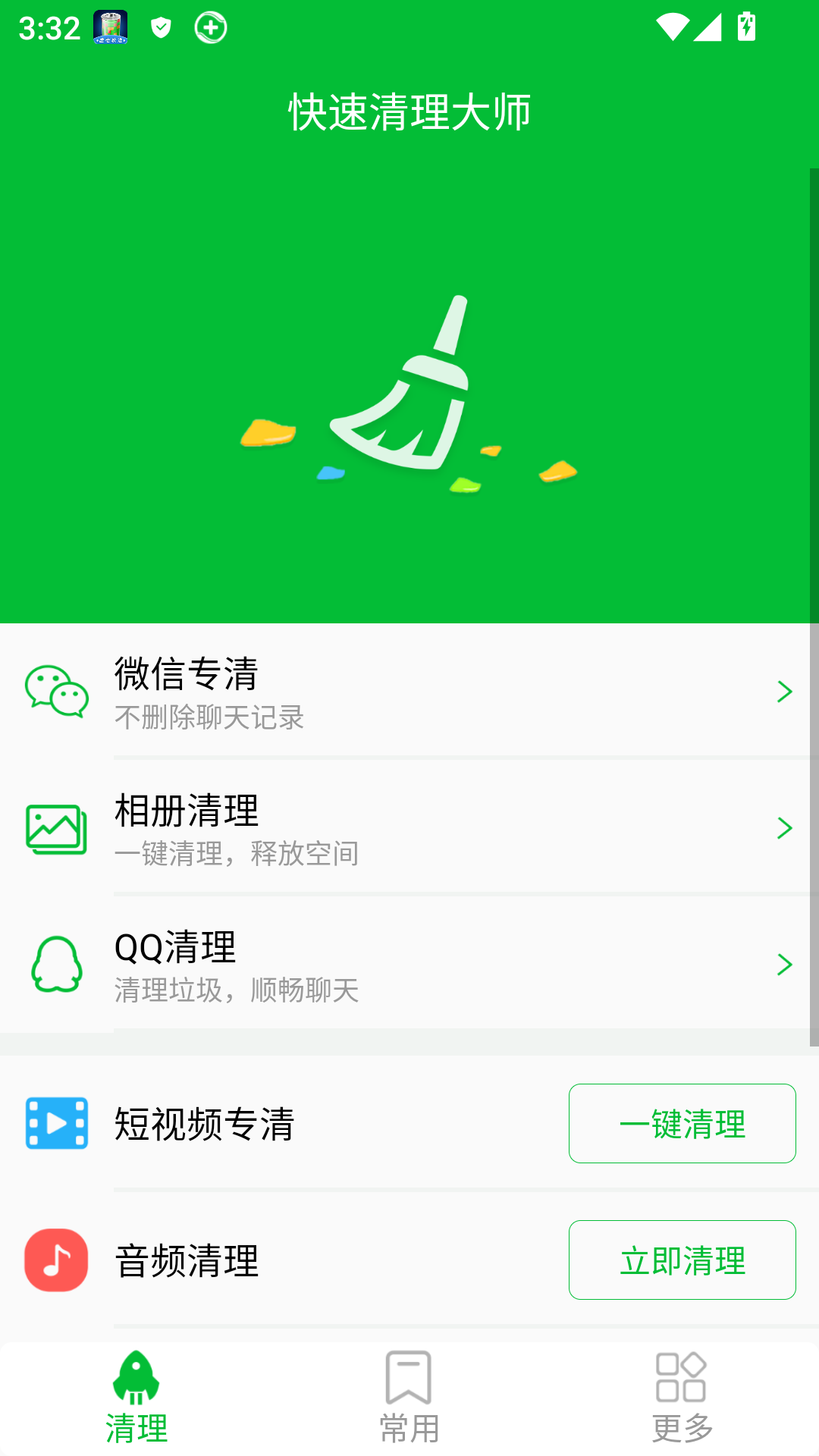Screen dimensions: 819x1456
Task: Open the QQ penguin cleaning icon
Action: tap(55, 965)
